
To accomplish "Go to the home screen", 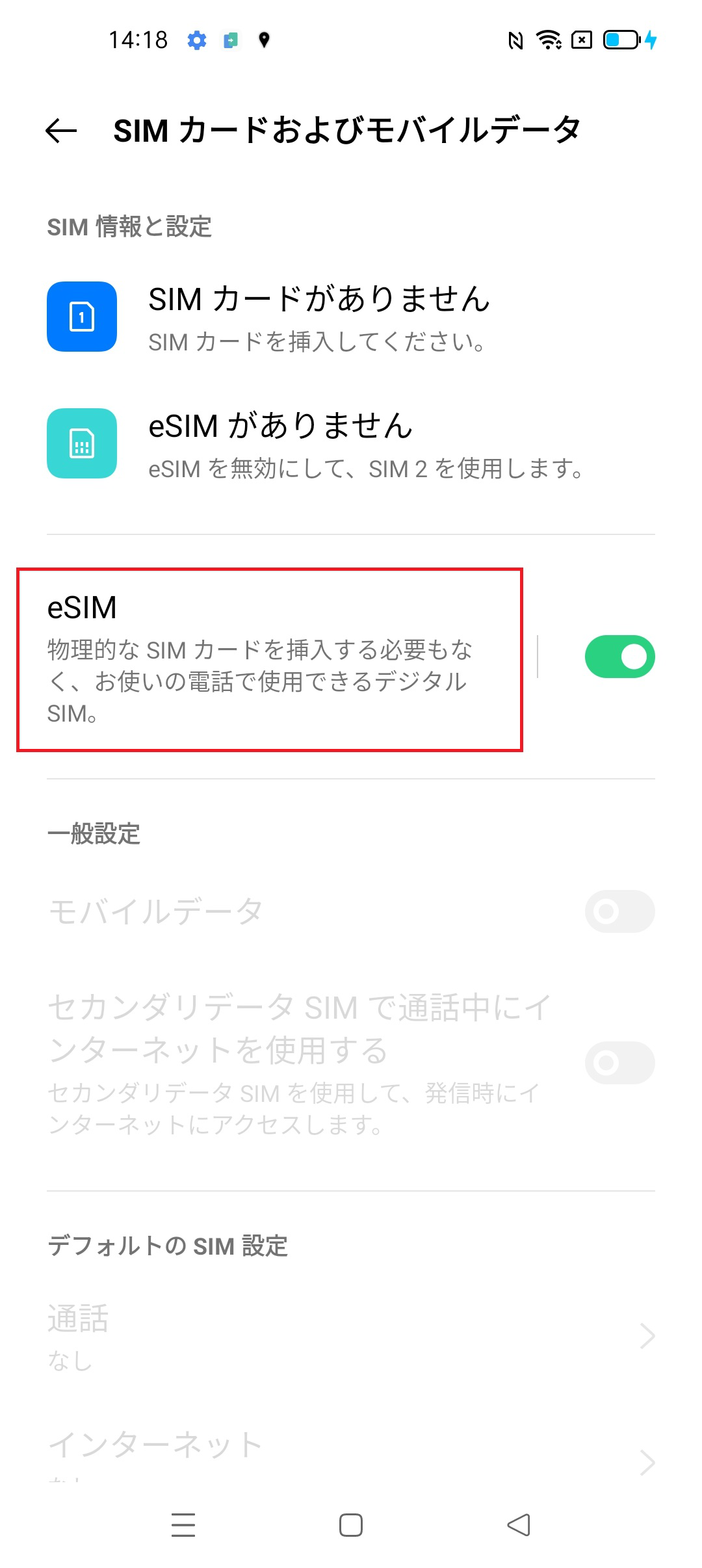I will (x=351, y=1524).
